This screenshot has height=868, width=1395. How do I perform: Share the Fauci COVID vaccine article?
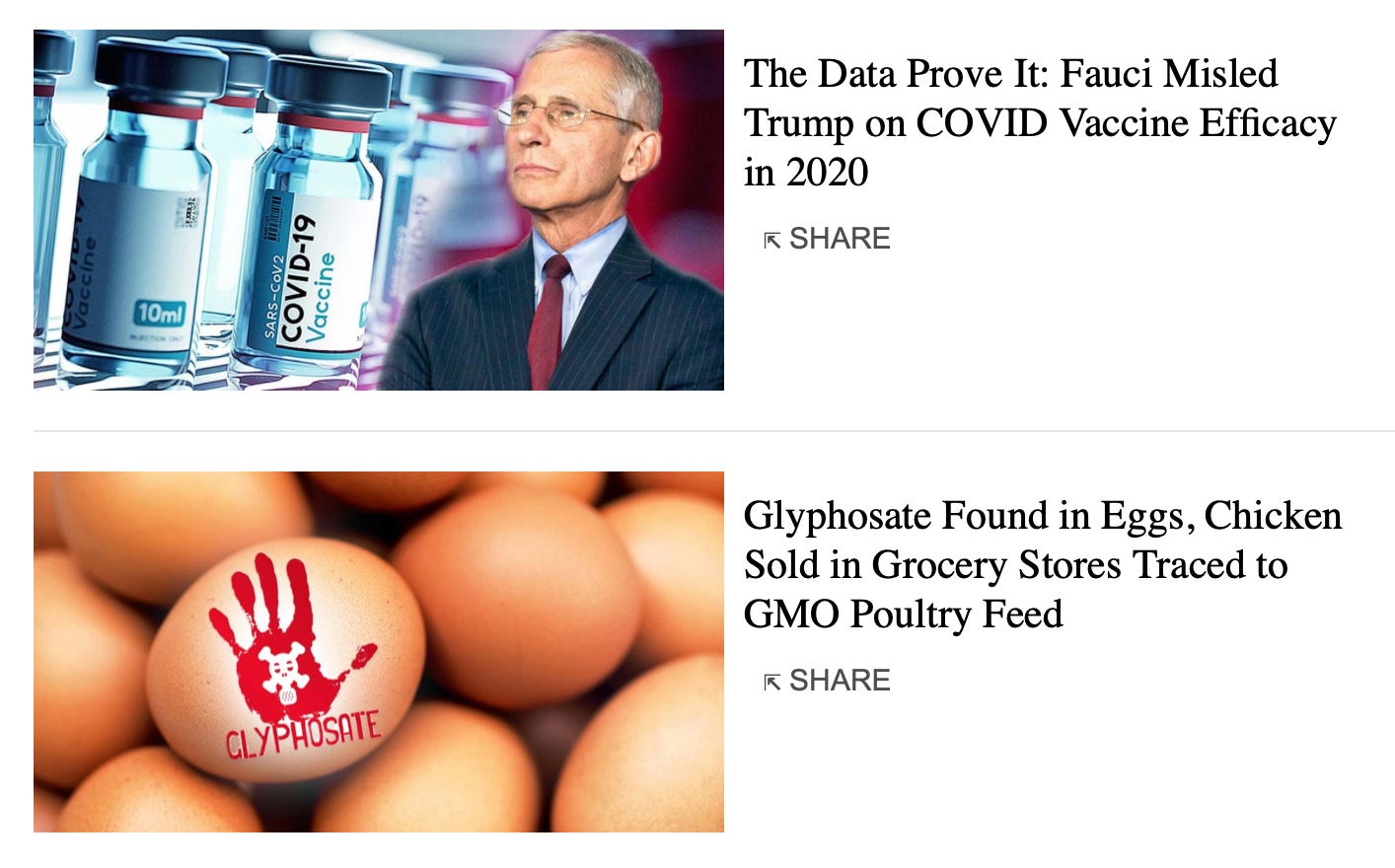[x=827, y=239]
